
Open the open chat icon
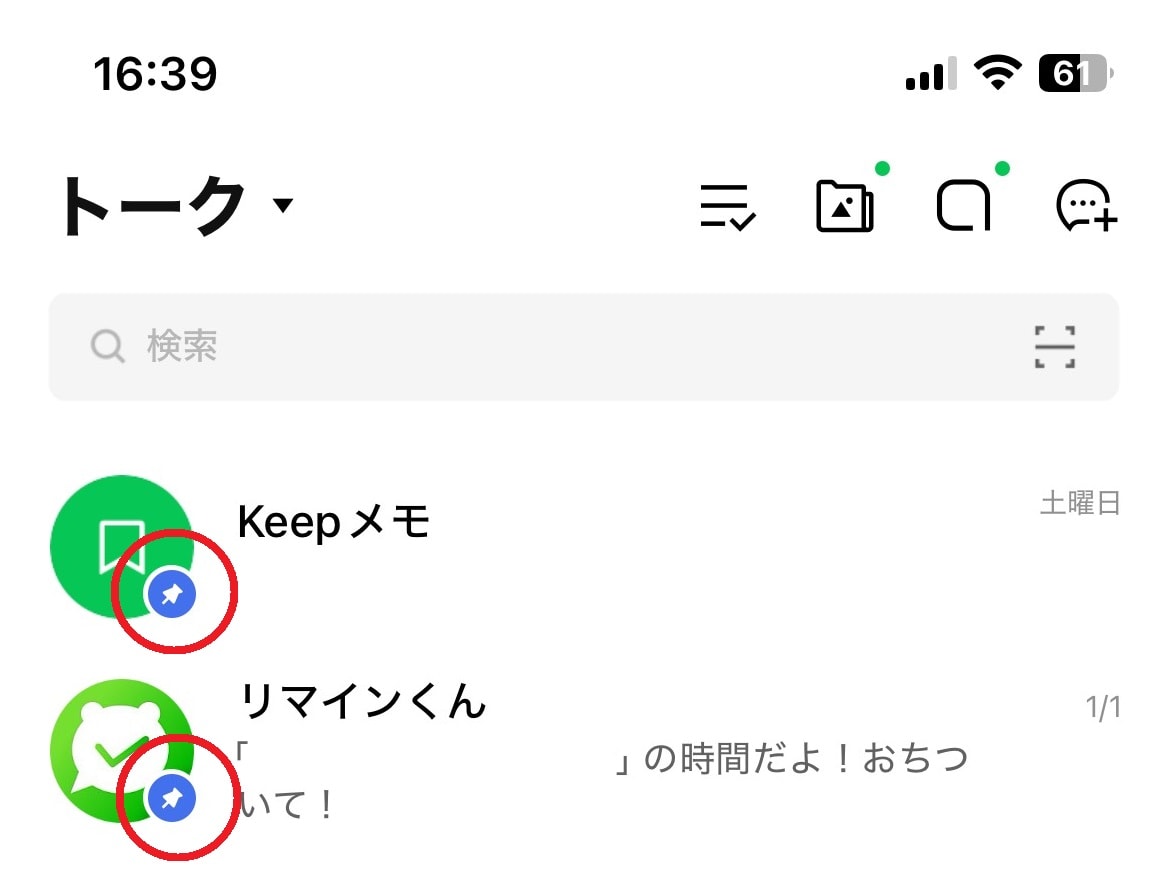point(964,206)
